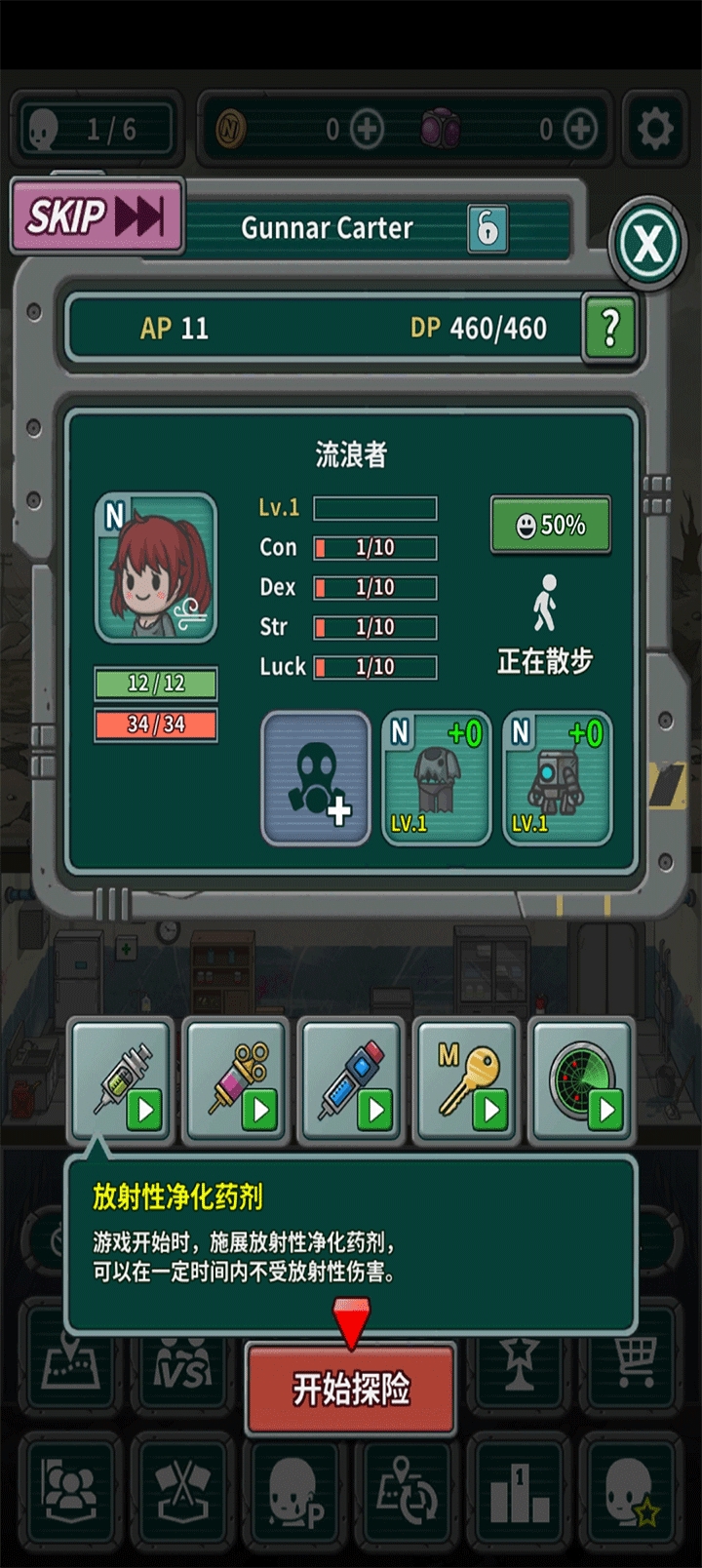
Task: Start adventure with 开始探险 button
Action: point(351,1389)
